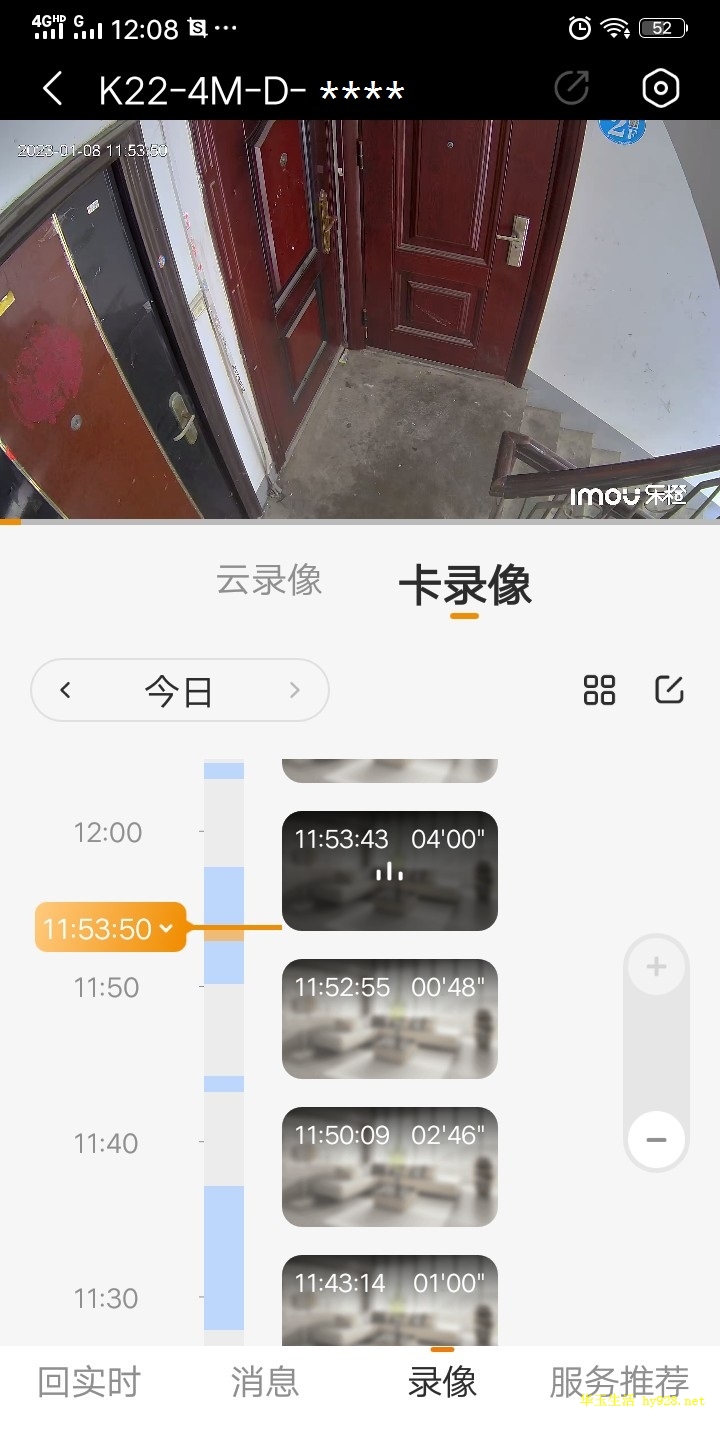Return to live view via 回实时

pos(89,1382)
